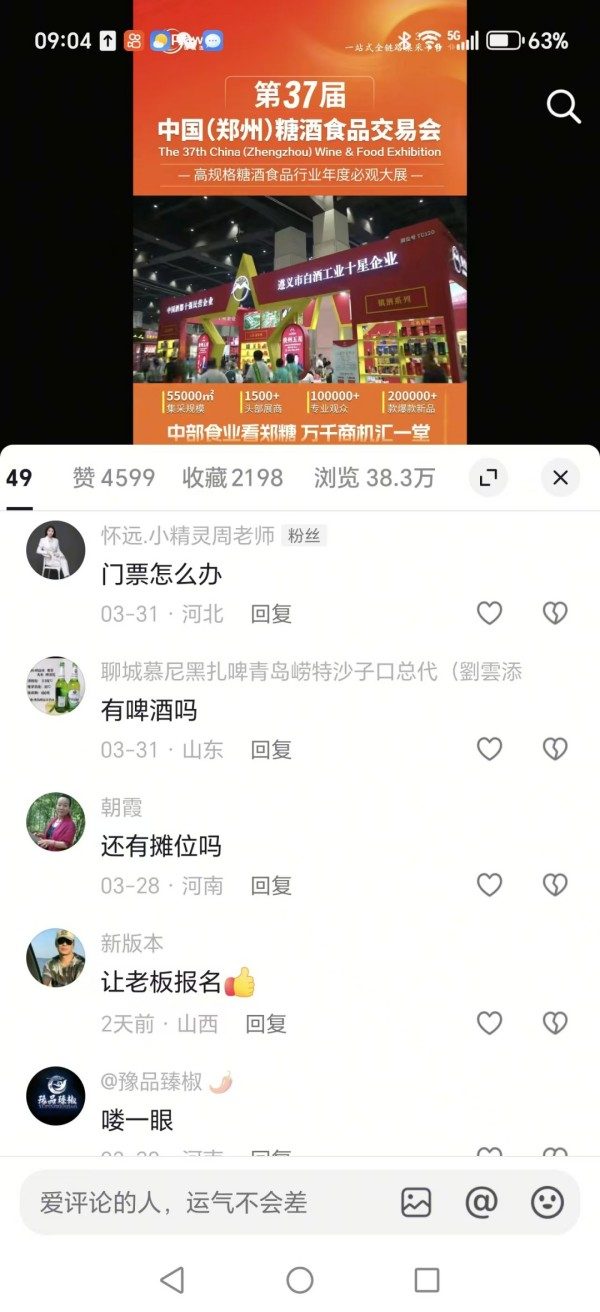This screenshot has width=600, height=1312.
Task: Dislike the comment "门票怎么办"
Action: tap(554, 613)
